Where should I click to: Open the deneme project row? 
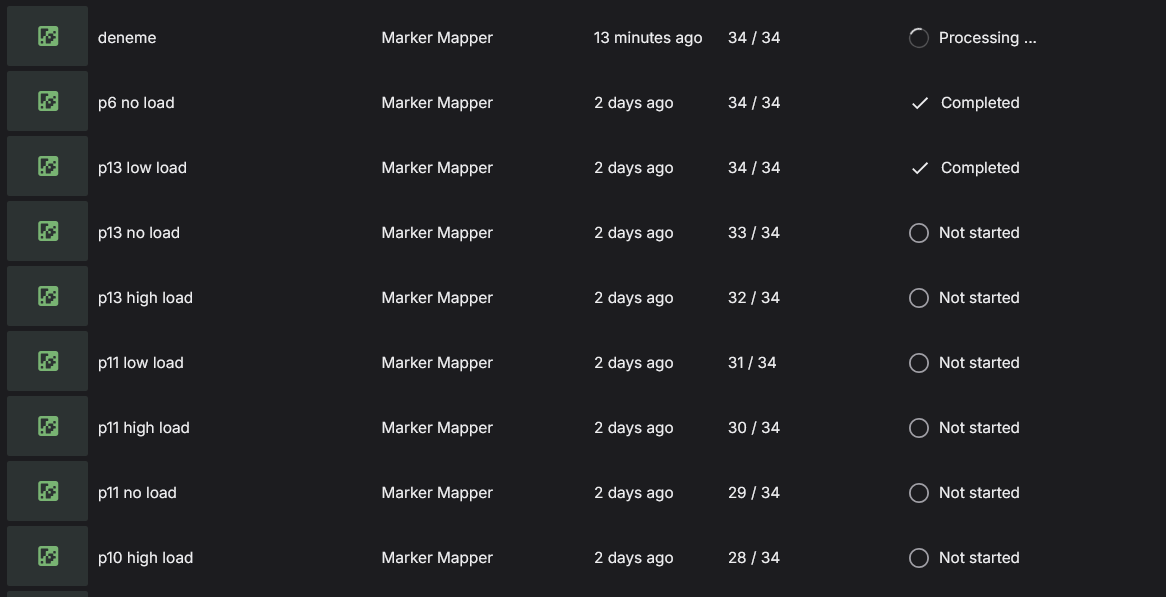click(127, 38)
